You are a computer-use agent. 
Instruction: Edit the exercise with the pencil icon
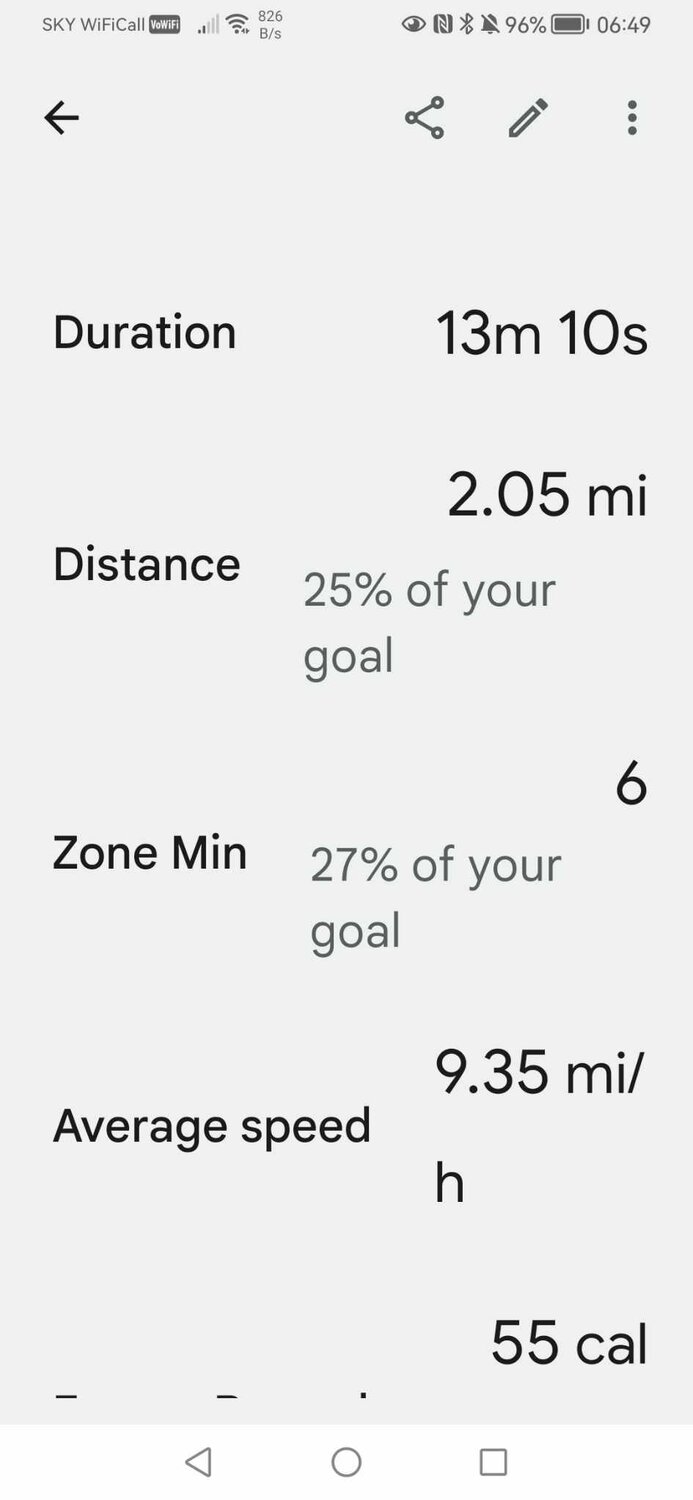click(528, 118)
